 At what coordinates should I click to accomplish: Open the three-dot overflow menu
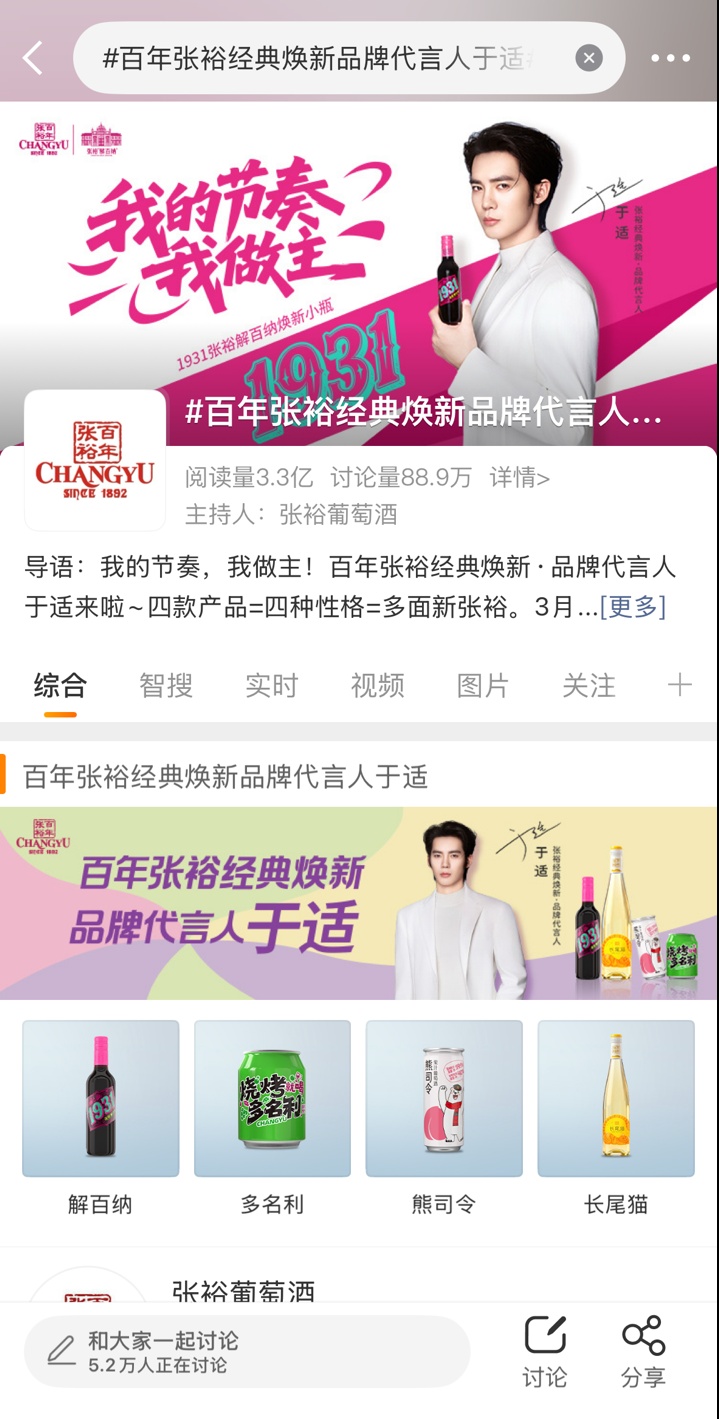coord(670,58)
